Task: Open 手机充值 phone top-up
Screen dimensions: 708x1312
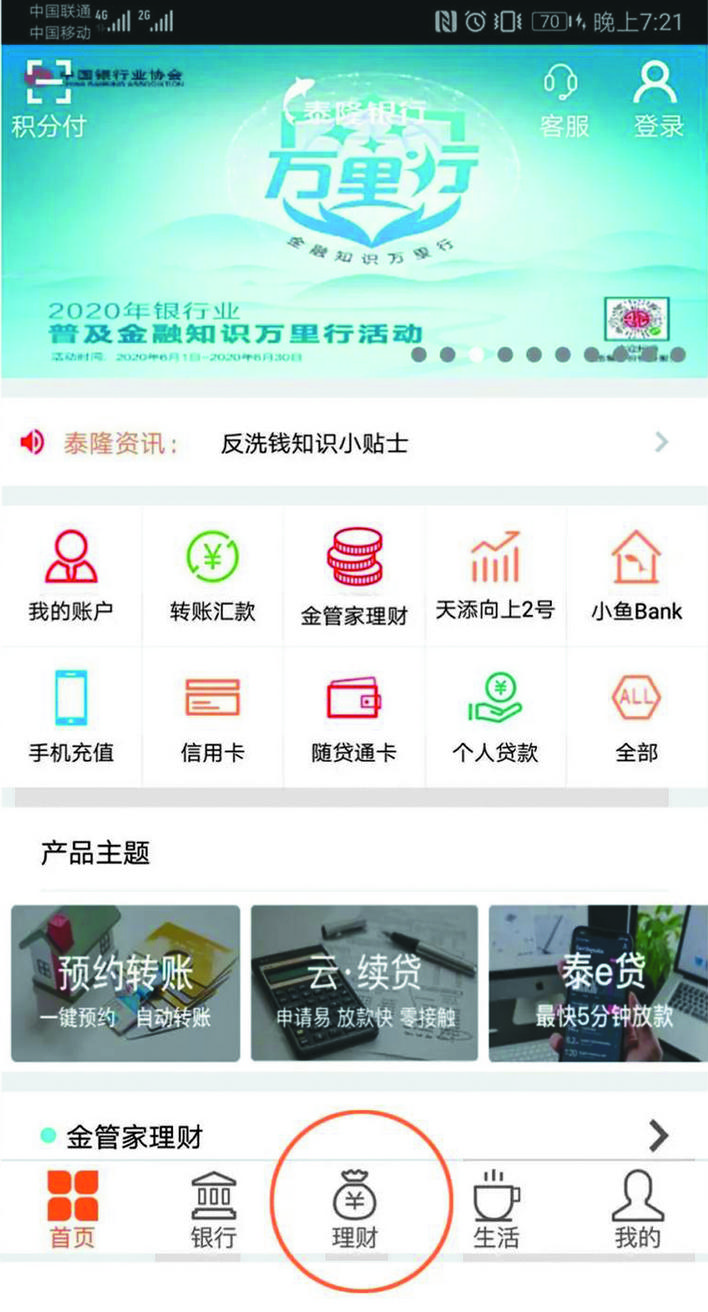Action: (x=70, y=716)
